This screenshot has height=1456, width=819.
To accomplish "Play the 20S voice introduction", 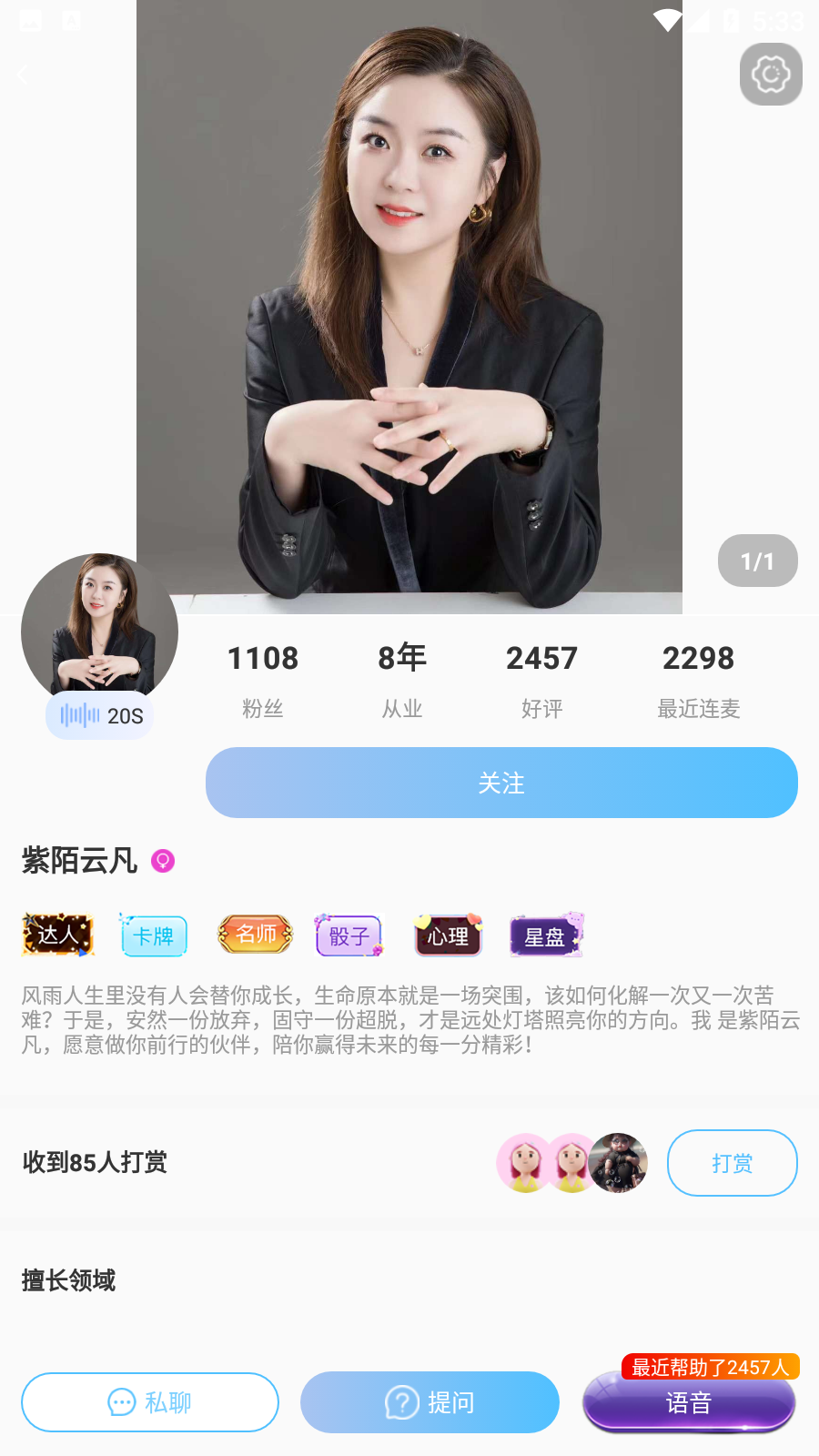I will pos(100,716).
